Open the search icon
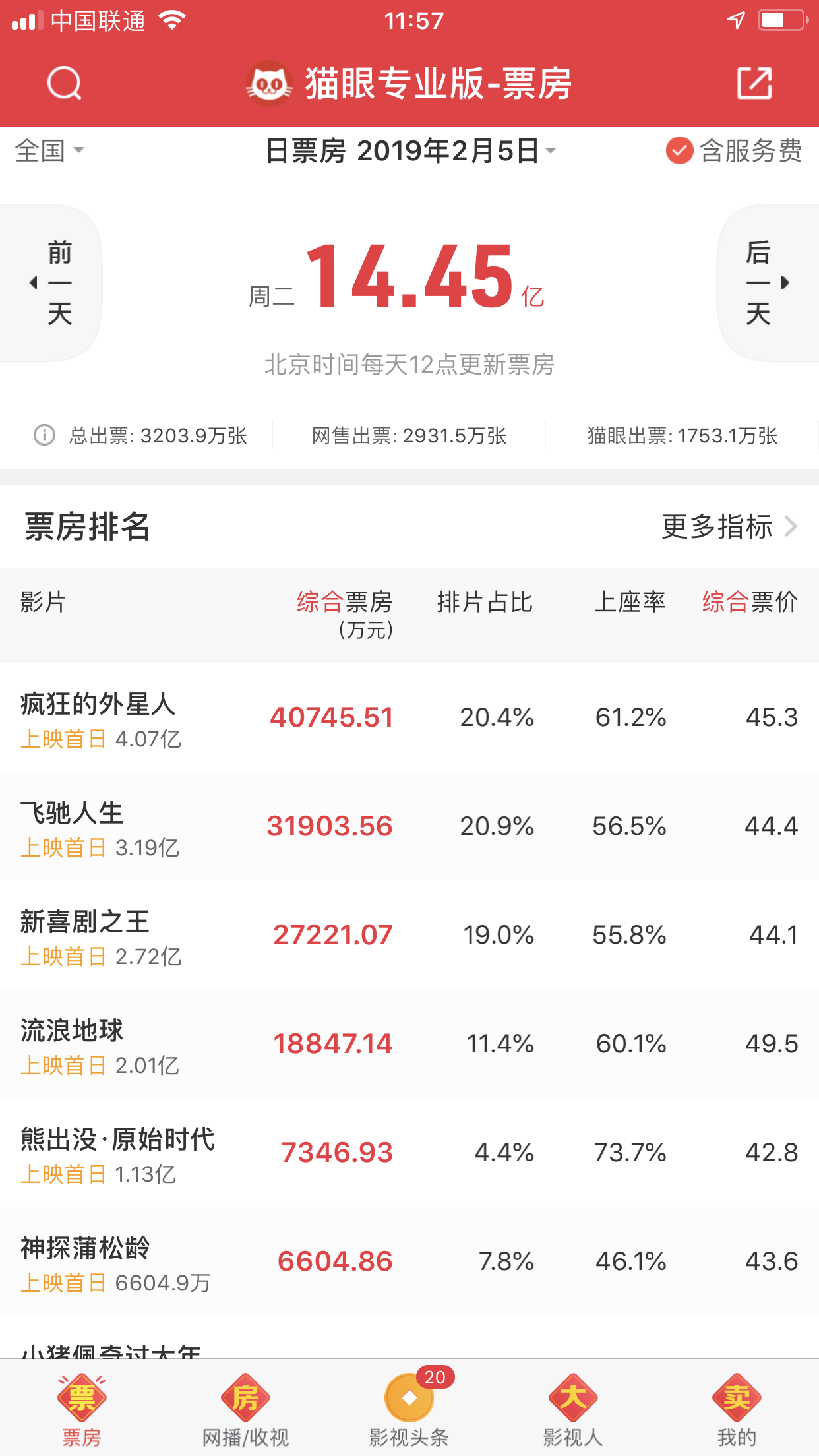 [65, 83]
